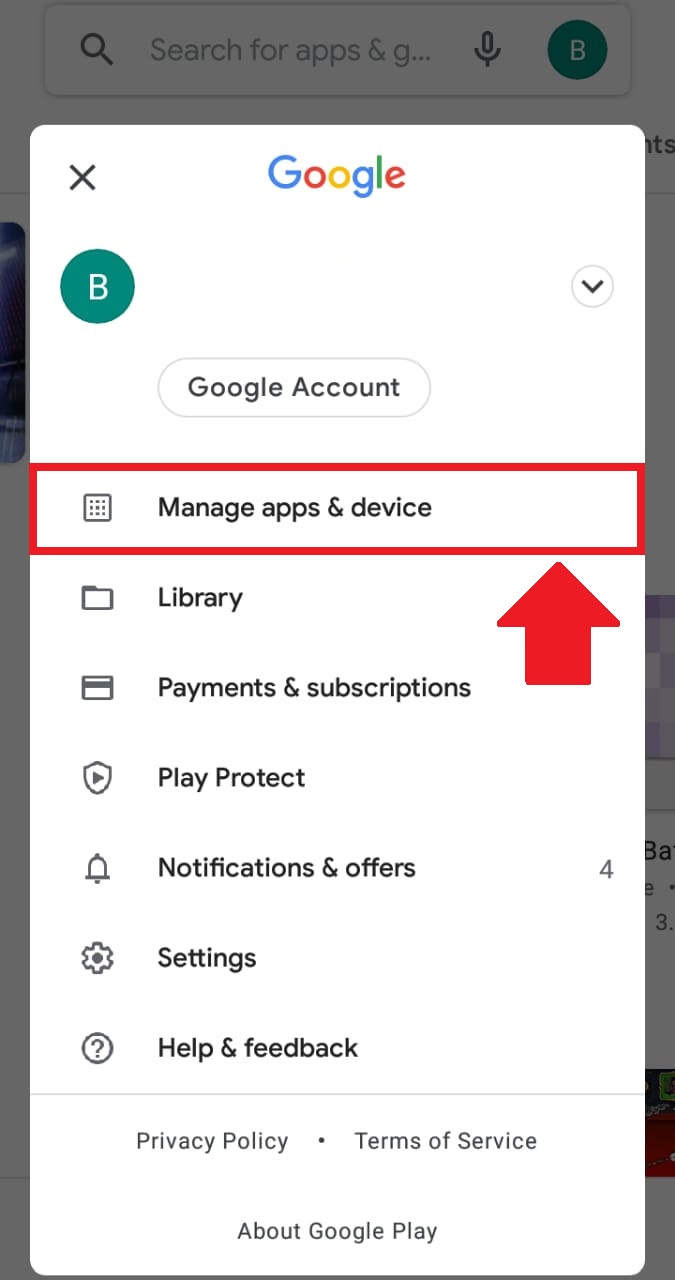Open Google Account button

coord(294,387)
